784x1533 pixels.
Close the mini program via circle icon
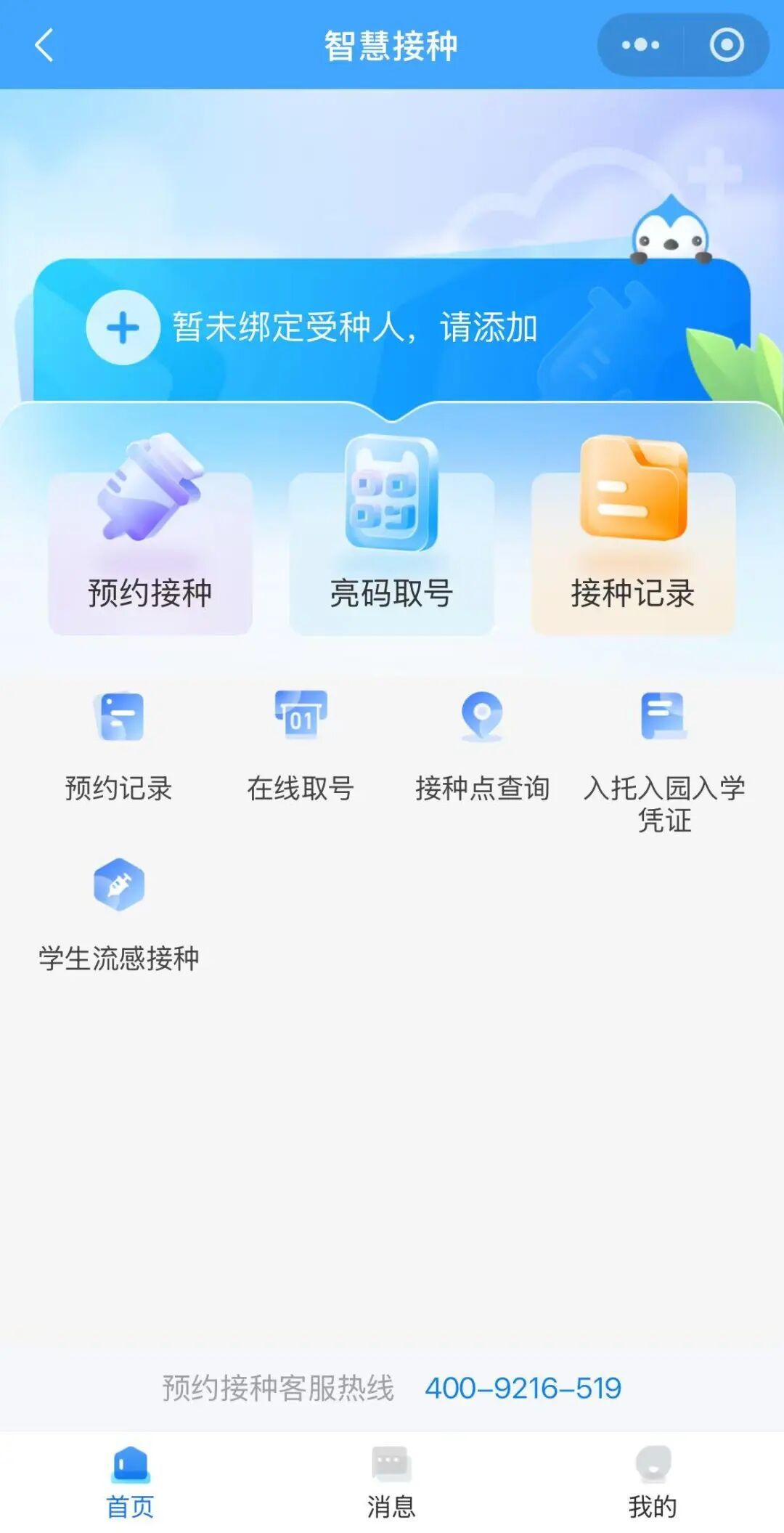click(726, 45)
